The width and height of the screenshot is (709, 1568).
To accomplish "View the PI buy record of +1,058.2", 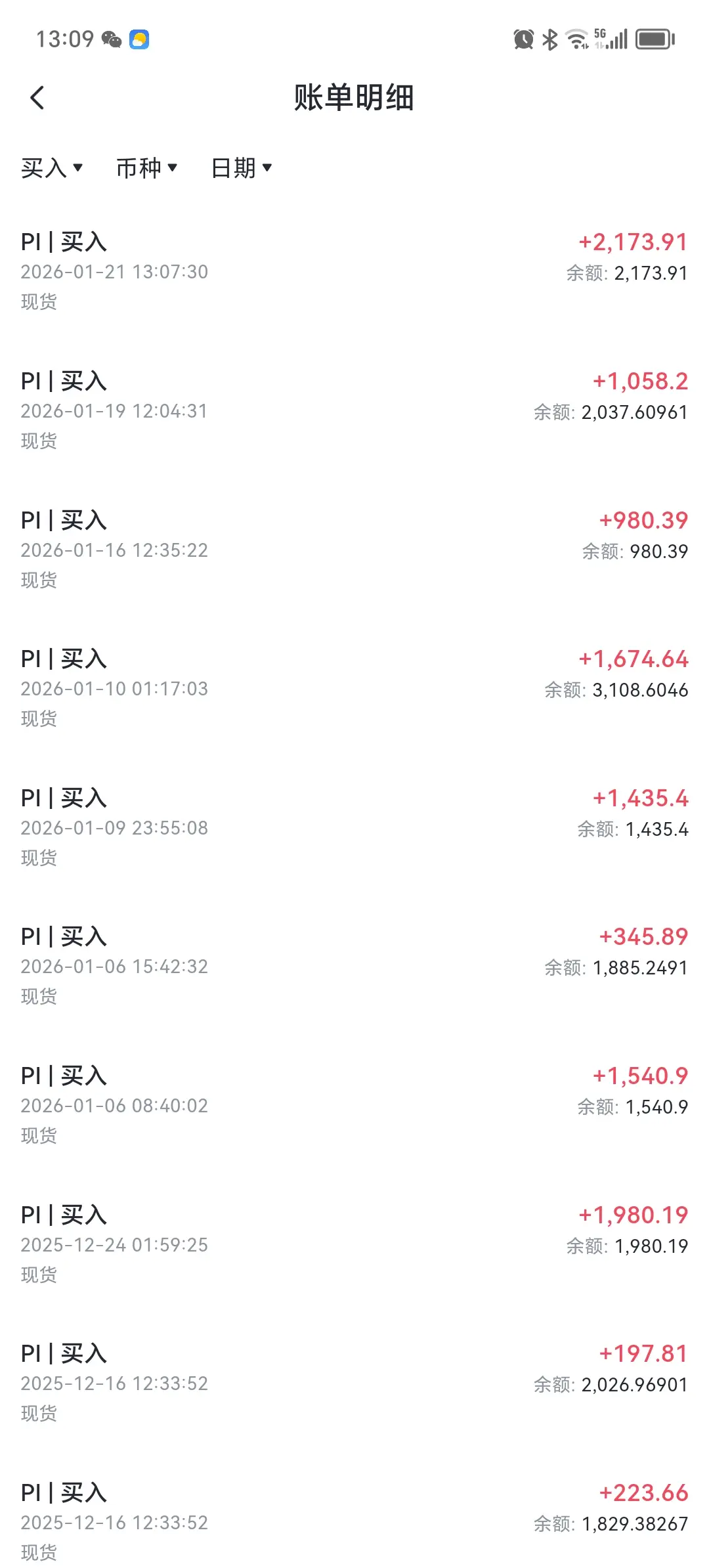I will coord(354,410).
